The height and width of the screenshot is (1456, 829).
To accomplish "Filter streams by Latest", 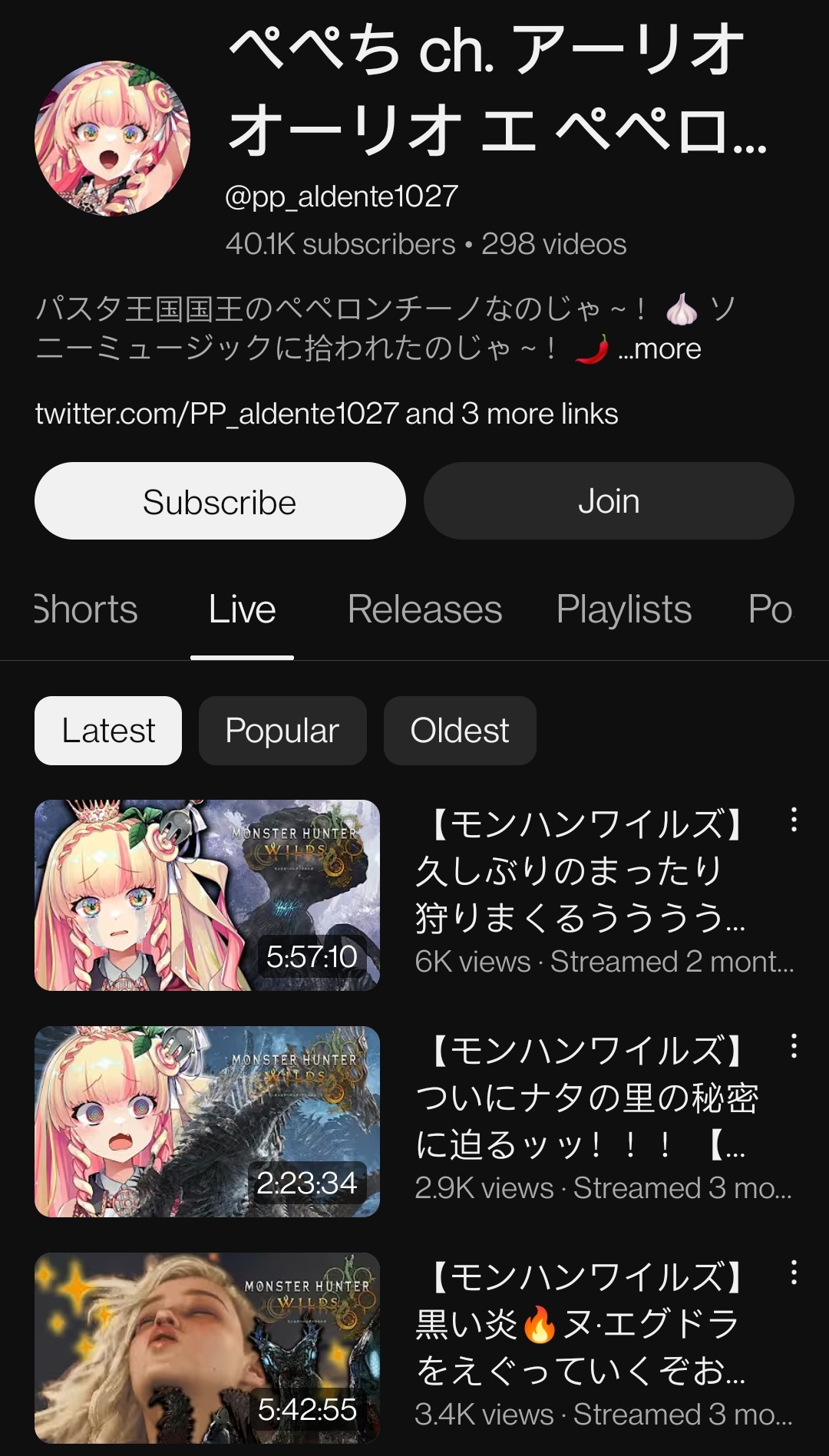I will click(x=108, y=730).
